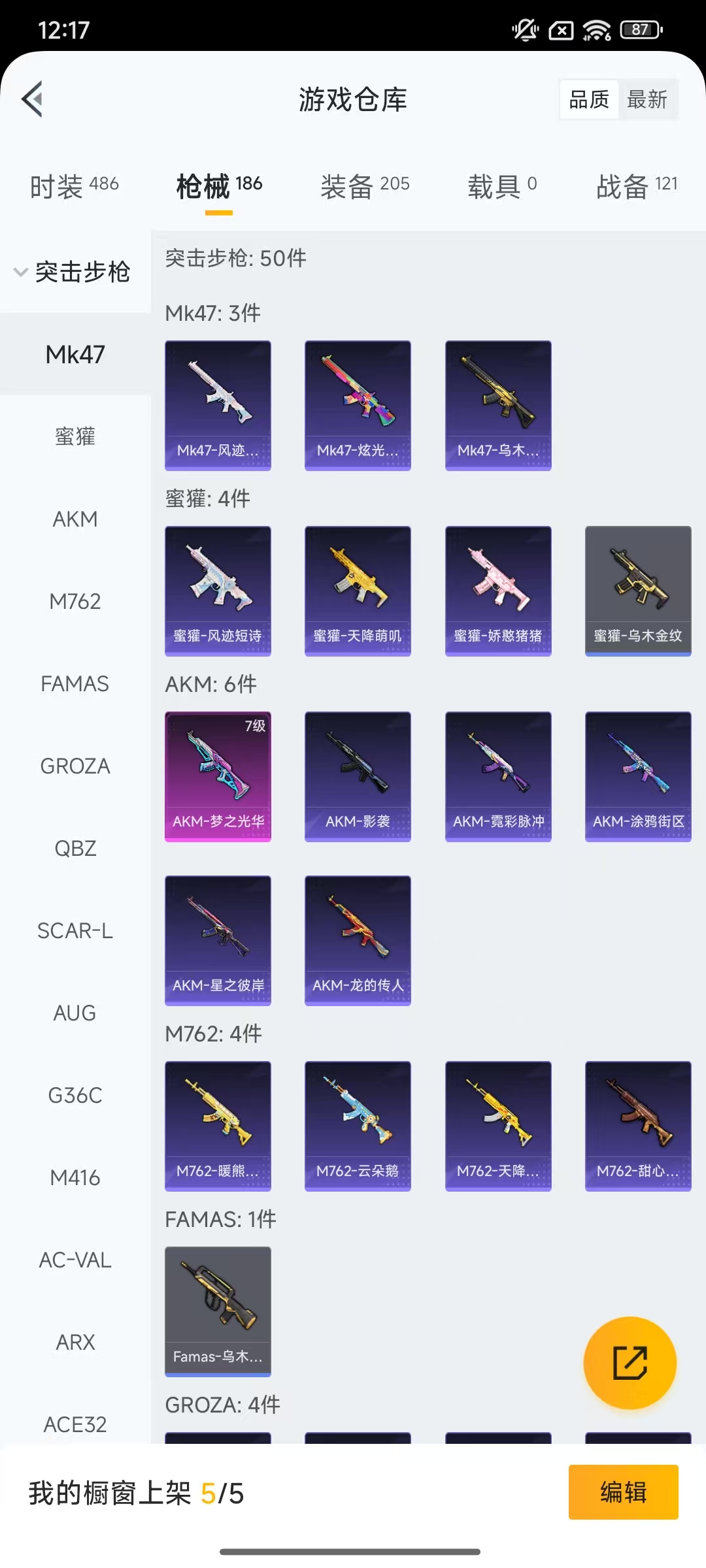Viewport: 706px width, 1568px height.
Task: Open the AKM-梦之光华 skin
Action: 218,776
